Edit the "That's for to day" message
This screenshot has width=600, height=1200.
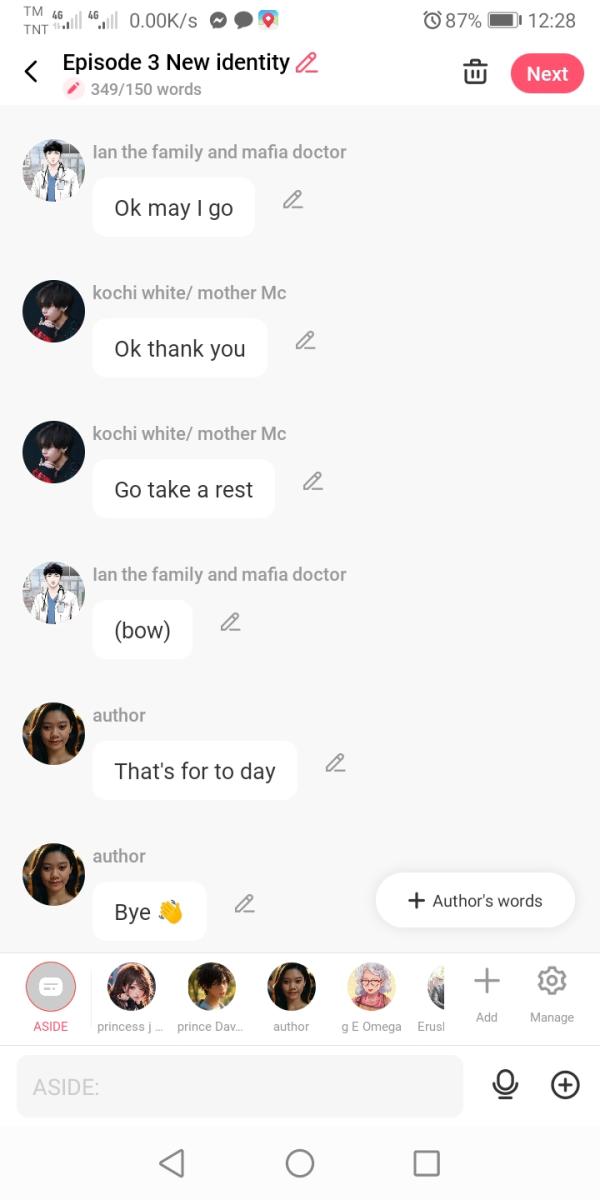point(335,764)
